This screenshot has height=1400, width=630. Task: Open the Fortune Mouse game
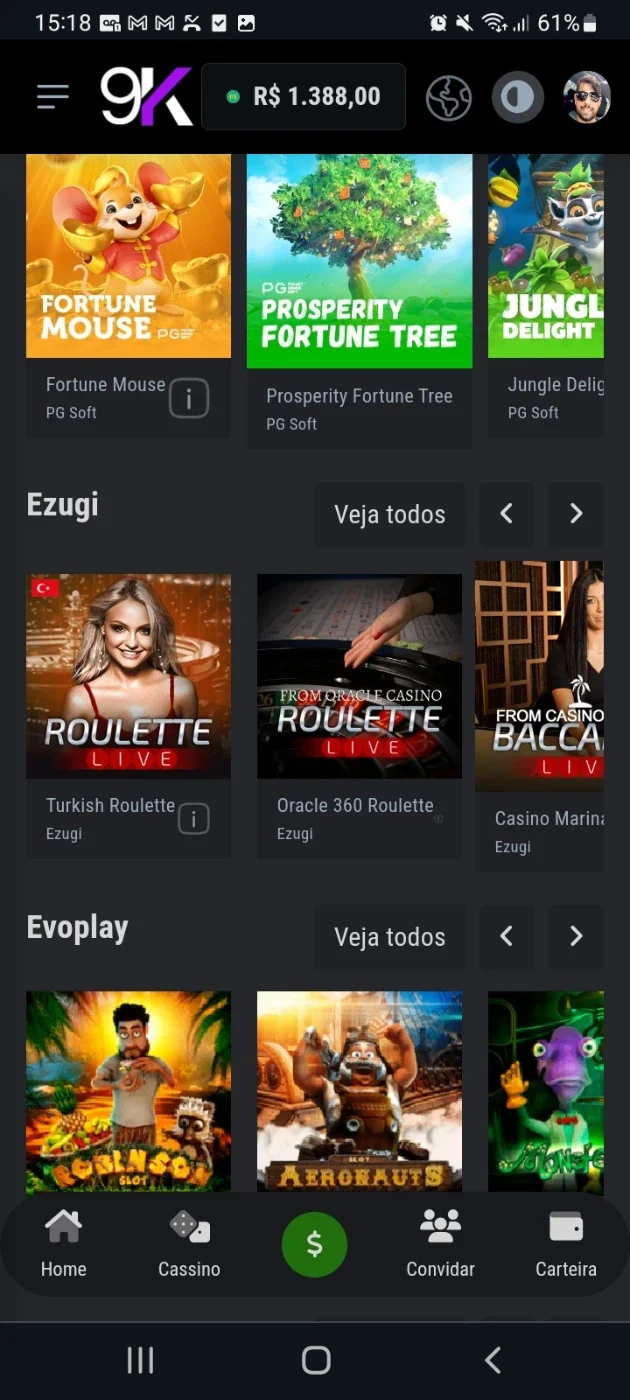click(128, 256)
